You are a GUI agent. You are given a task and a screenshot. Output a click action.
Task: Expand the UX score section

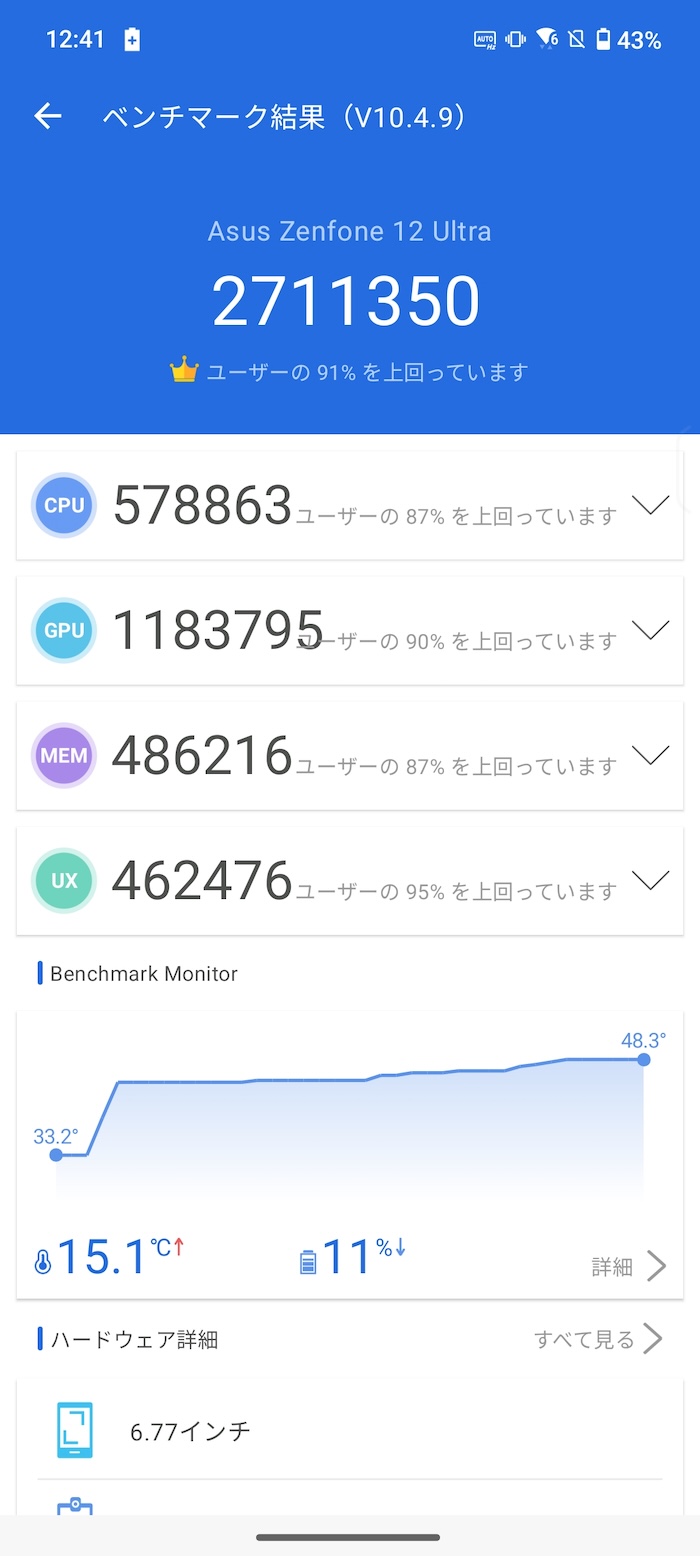(651, 880)
